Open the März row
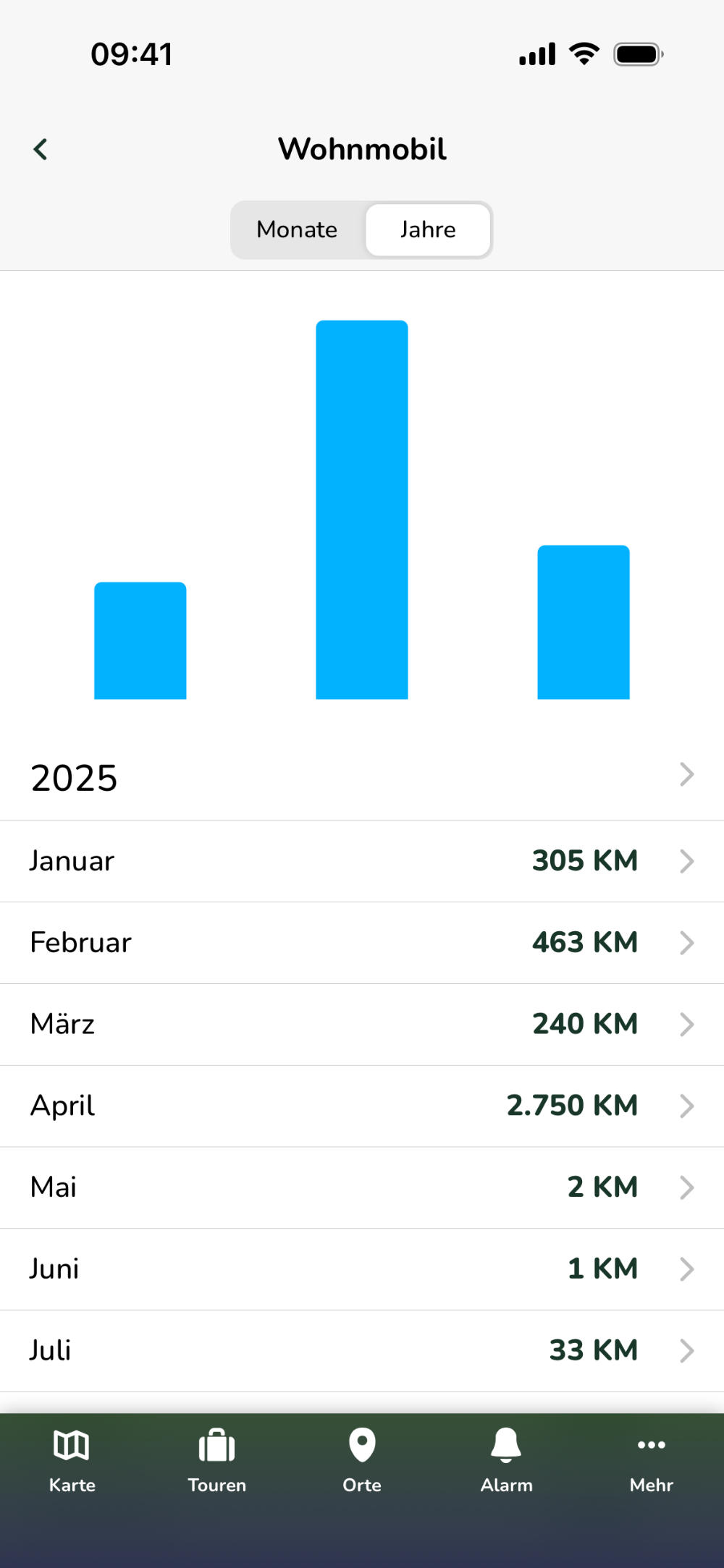The image size is (724, 1568). pos(362,1025)
